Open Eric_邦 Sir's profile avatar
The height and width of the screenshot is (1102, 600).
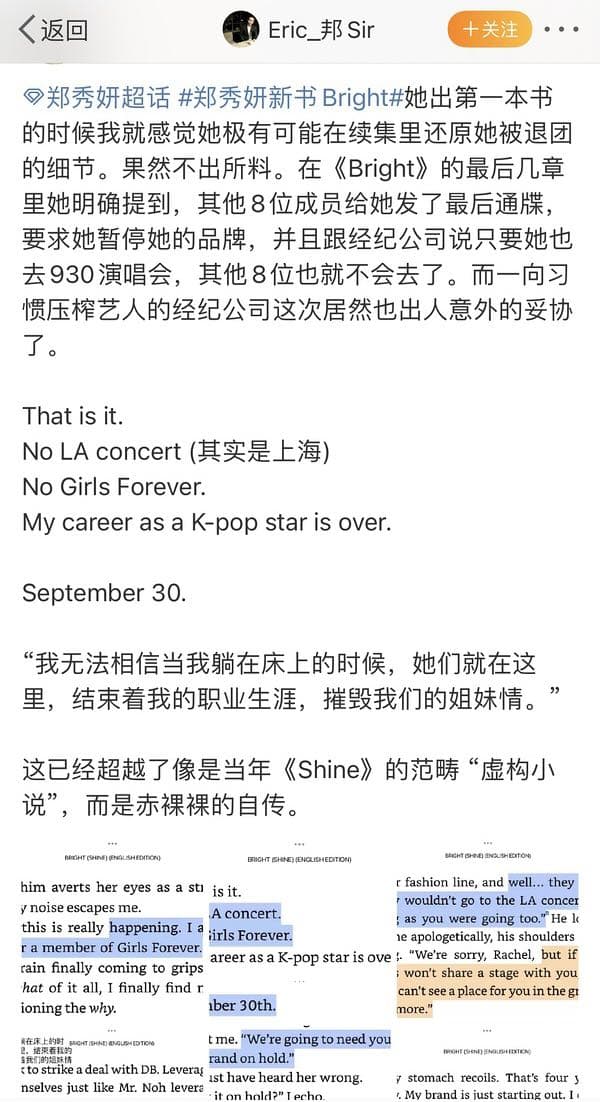tap(241, 30)
